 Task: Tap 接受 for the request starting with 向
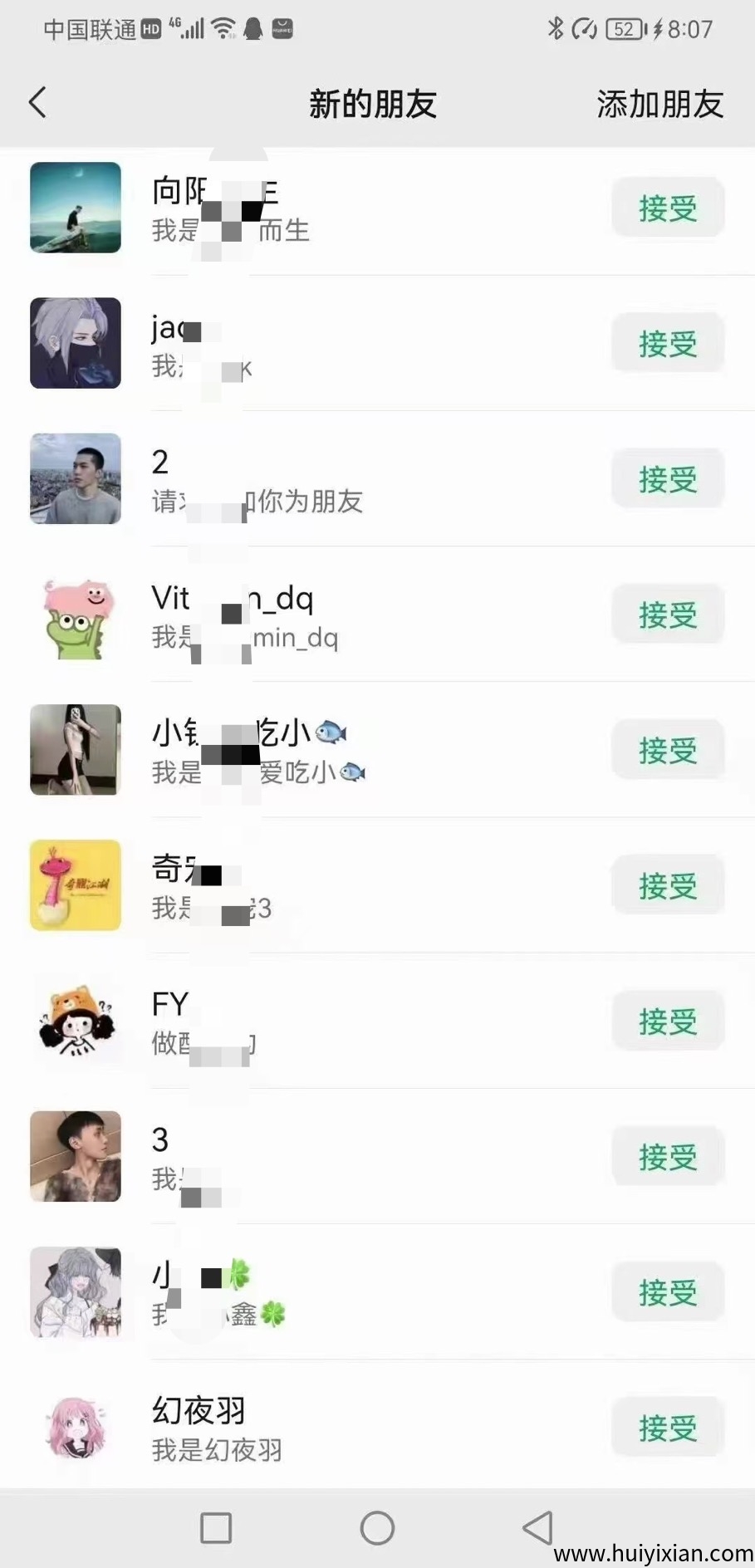(668, 208)
